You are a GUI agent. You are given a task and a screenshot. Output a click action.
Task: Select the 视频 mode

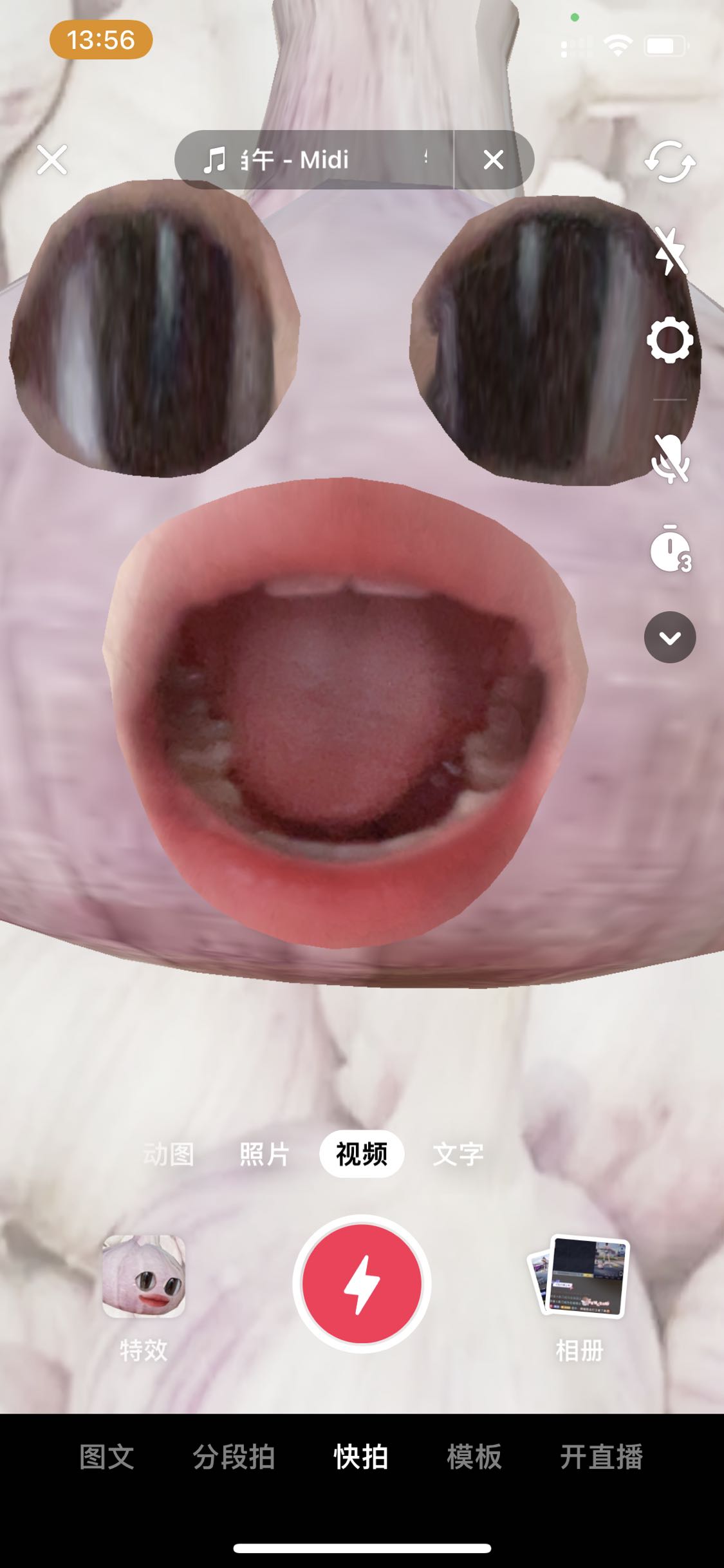click(x=362, y=1153)
